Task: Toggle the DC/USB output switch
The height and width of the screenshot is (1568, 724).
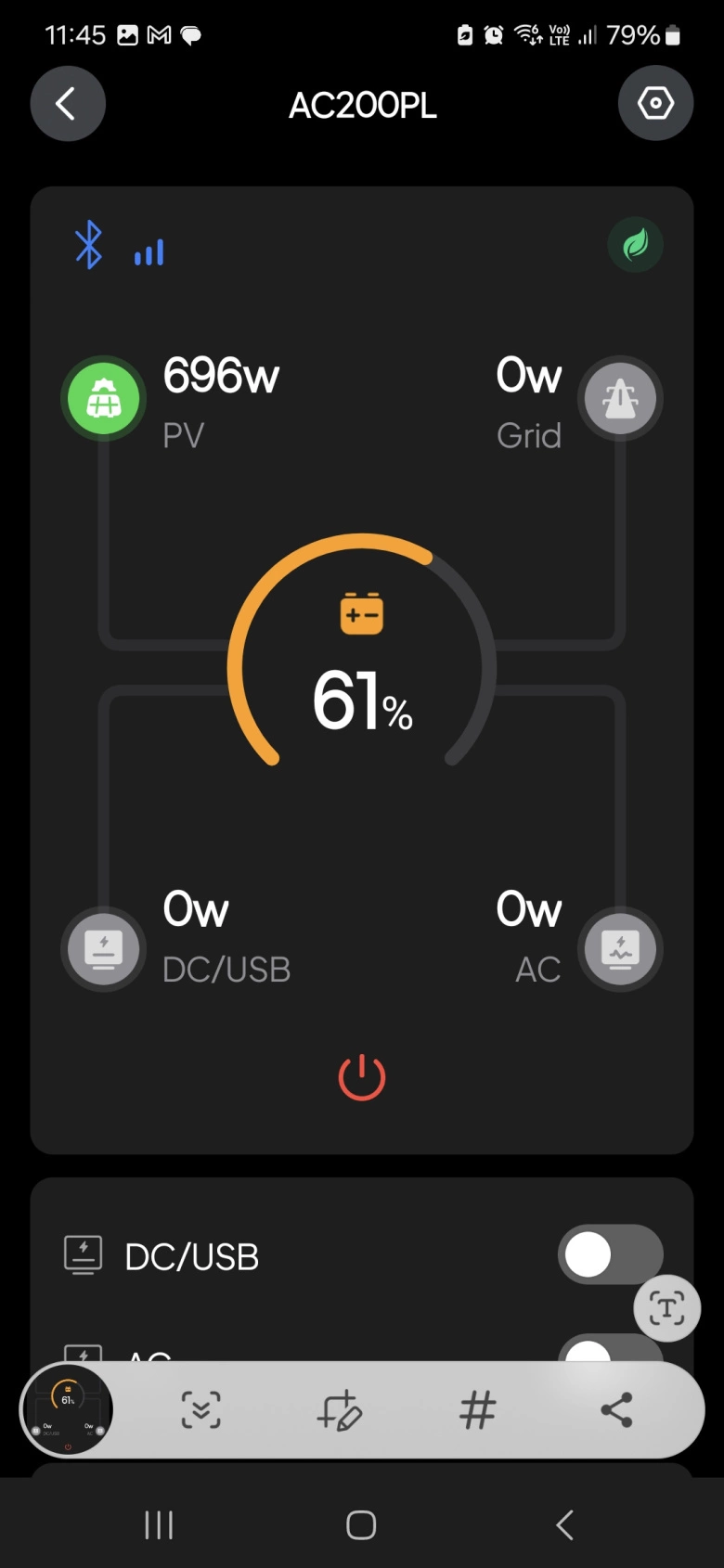Action: [x=610, y=1255]
